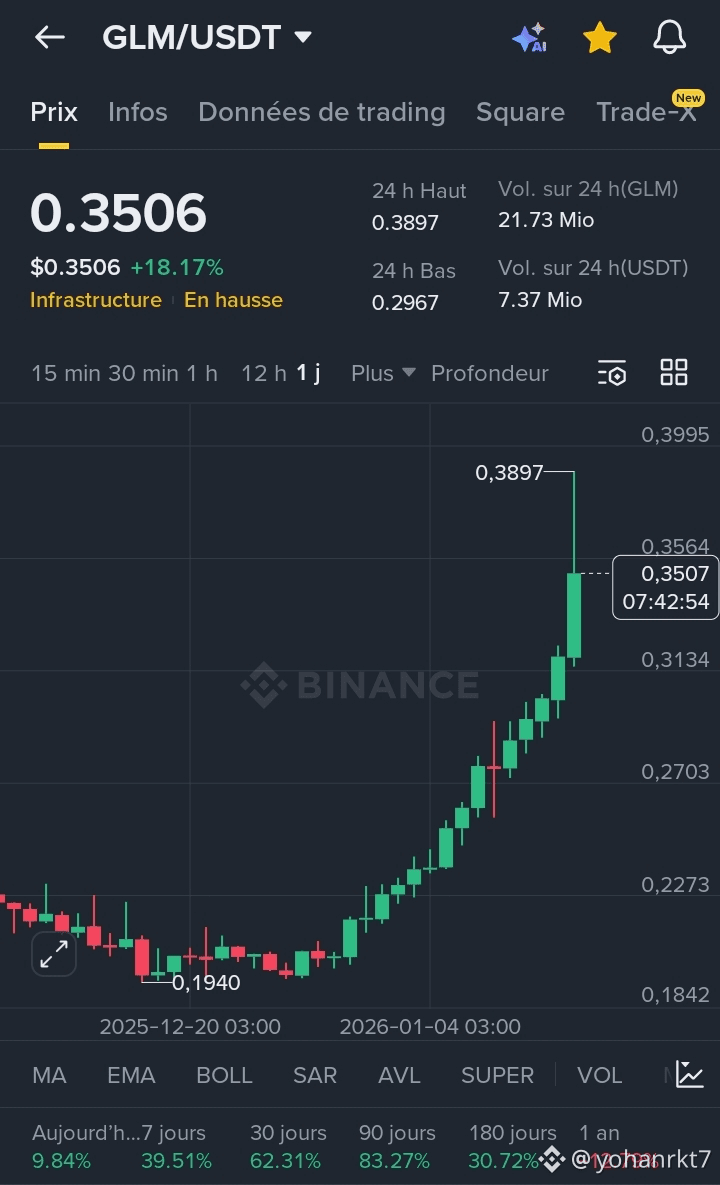Open the Square tab
The height and width of the screenshot is (1185, 720).
pos(520,112)
